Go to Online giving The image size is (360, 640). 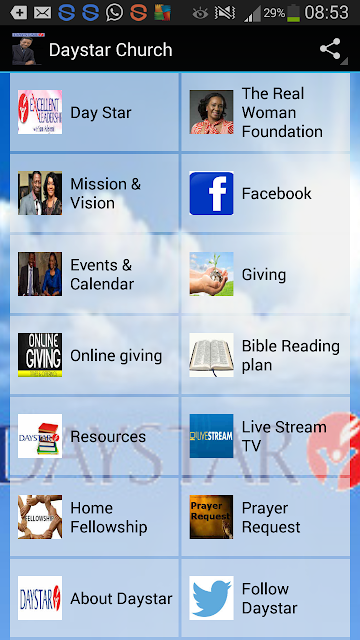[94, 355]
